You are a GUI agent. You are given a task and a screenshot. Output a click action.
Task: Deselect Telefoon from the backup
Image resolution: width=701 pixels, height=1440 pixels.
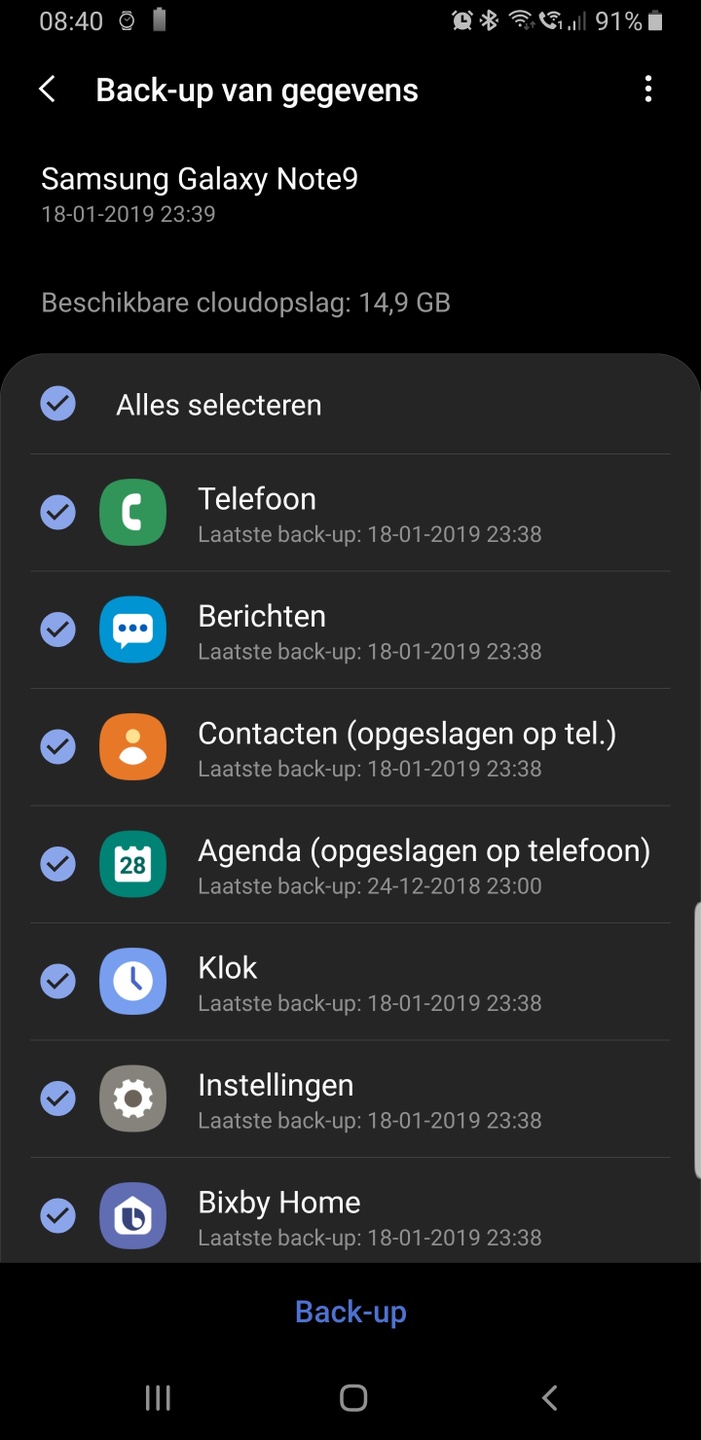coord(58,513)
